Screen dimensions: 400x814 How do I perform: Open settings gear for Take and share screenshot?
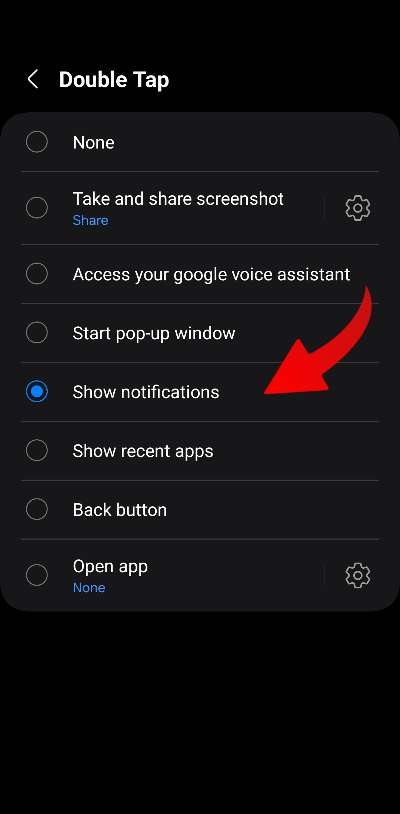[357, 208]
